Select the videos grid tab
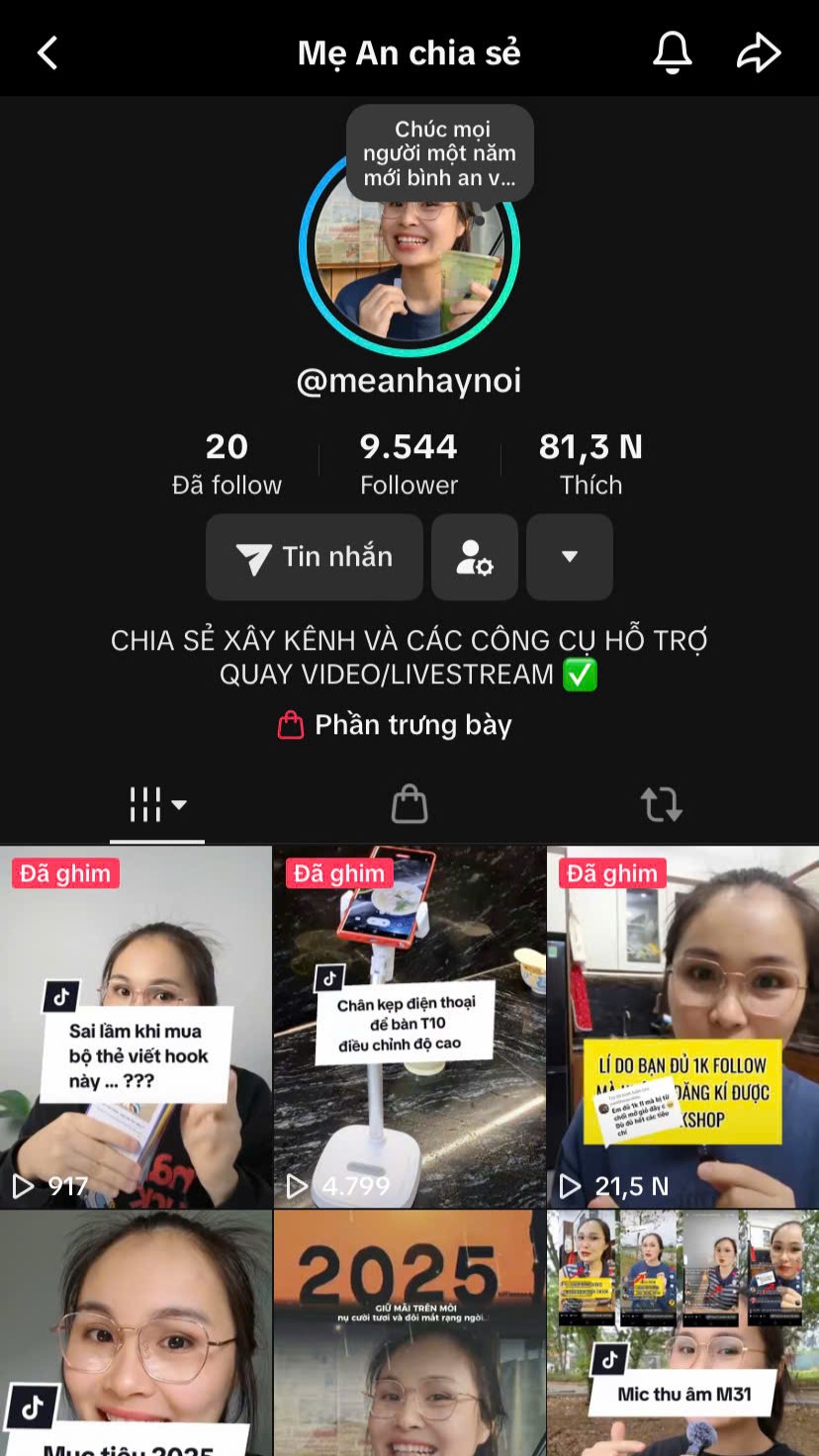 (x=157, y=804)
